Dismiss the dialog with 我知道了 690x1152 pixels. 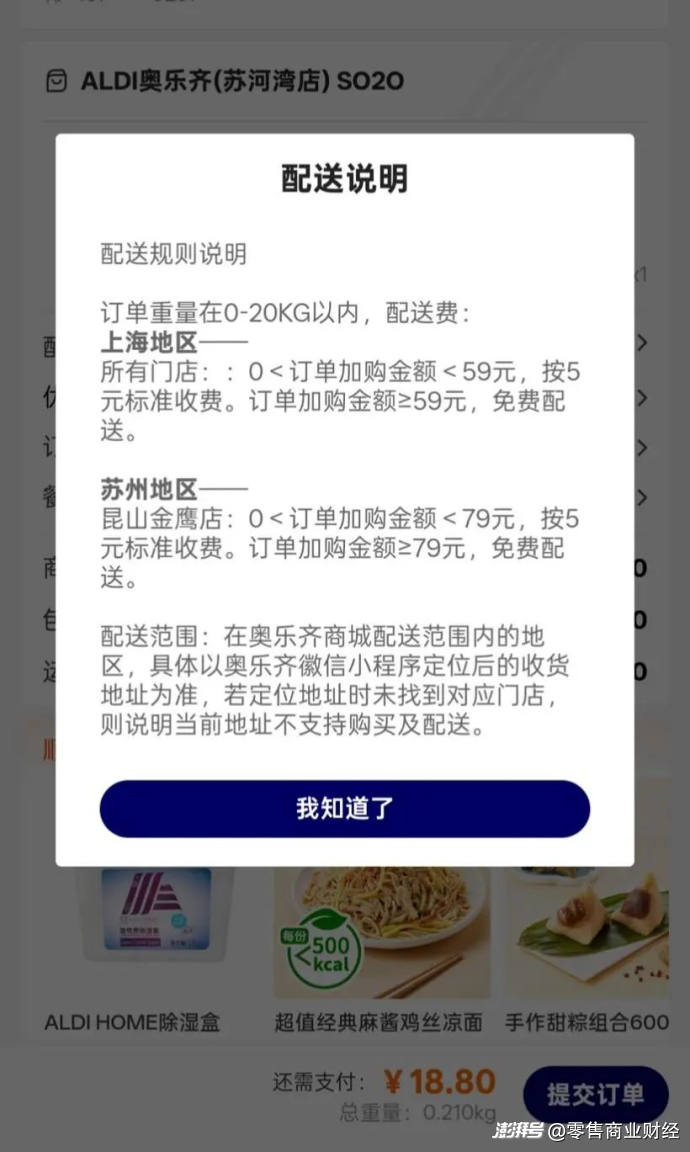[x=344, y=809]
